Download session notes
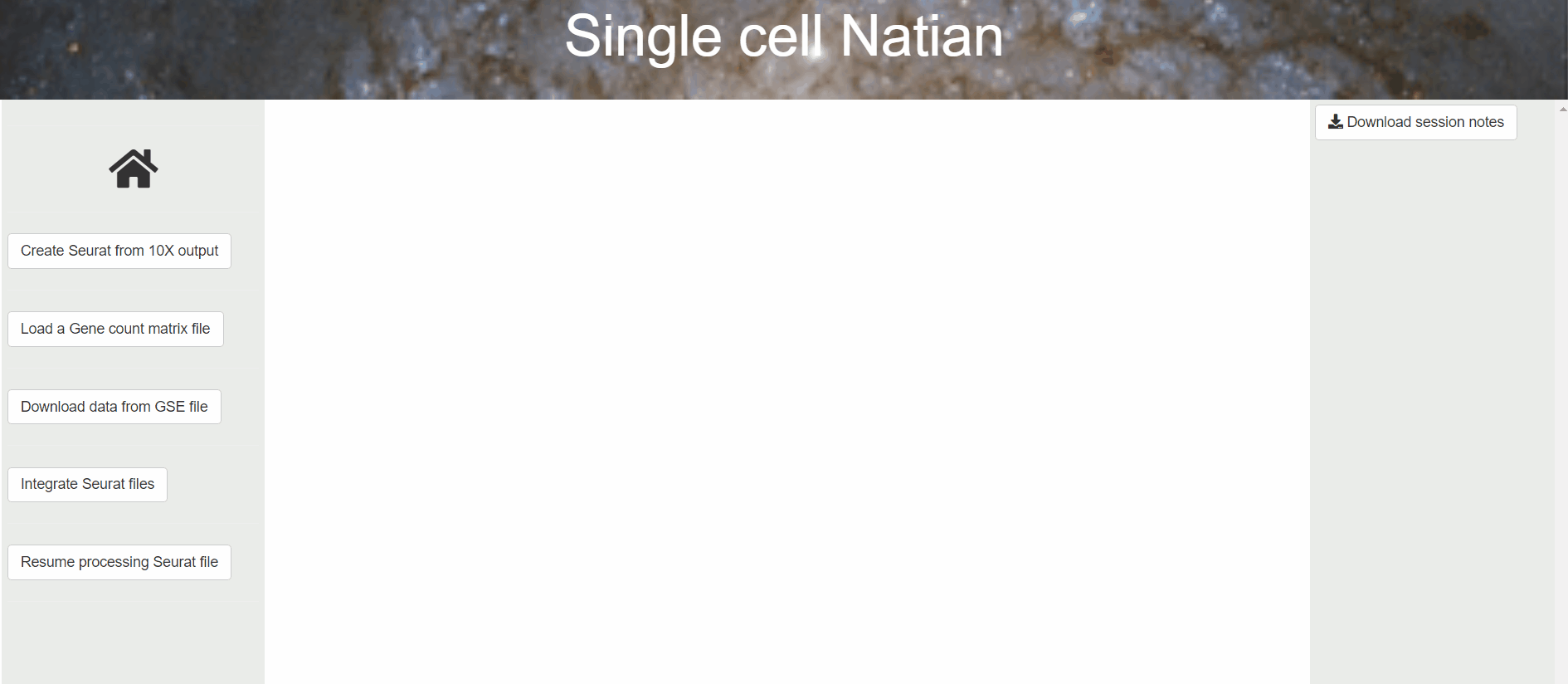Screen dimensions: 1568x684 point(1415,122)
